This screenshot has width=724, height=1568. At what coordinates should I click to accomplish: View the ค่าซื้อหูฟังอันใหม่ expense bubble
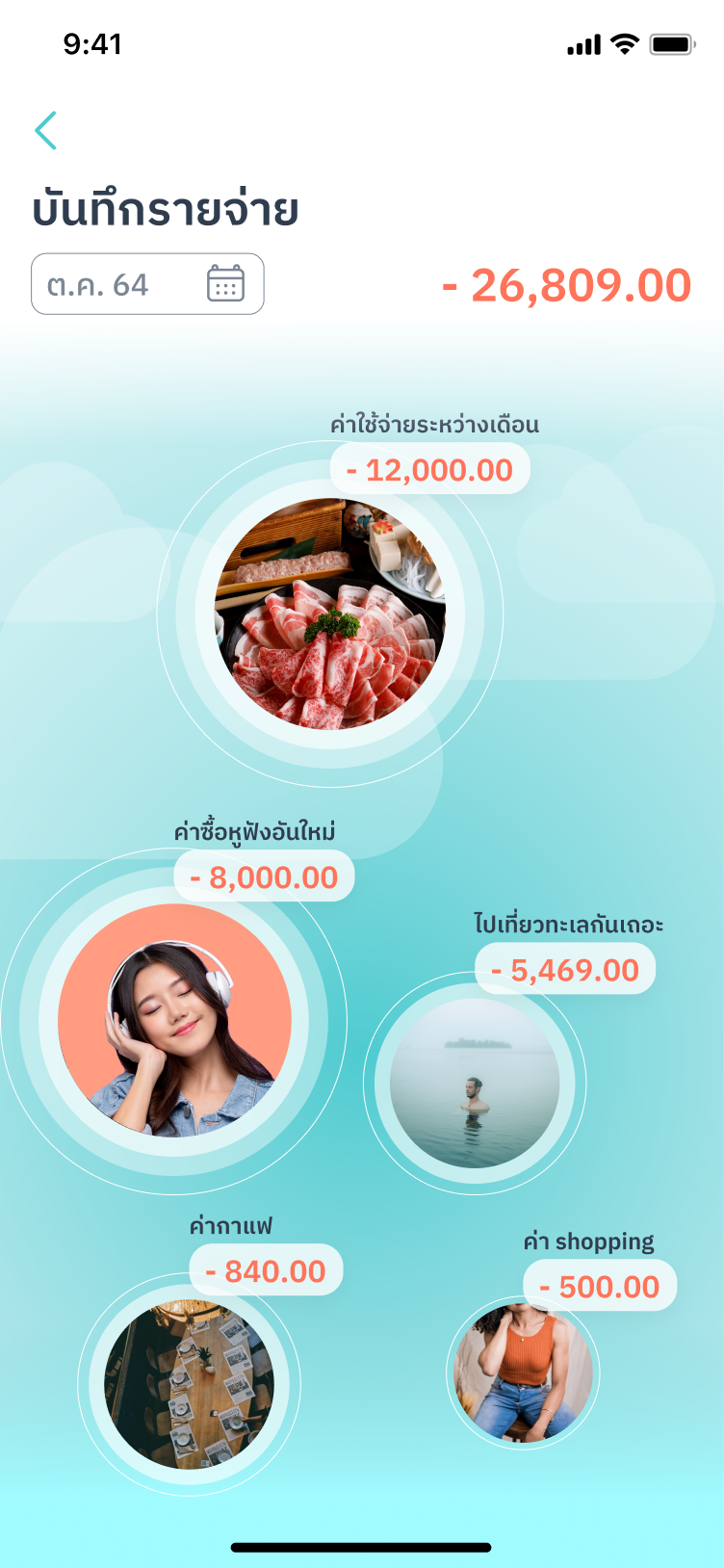174,1021
